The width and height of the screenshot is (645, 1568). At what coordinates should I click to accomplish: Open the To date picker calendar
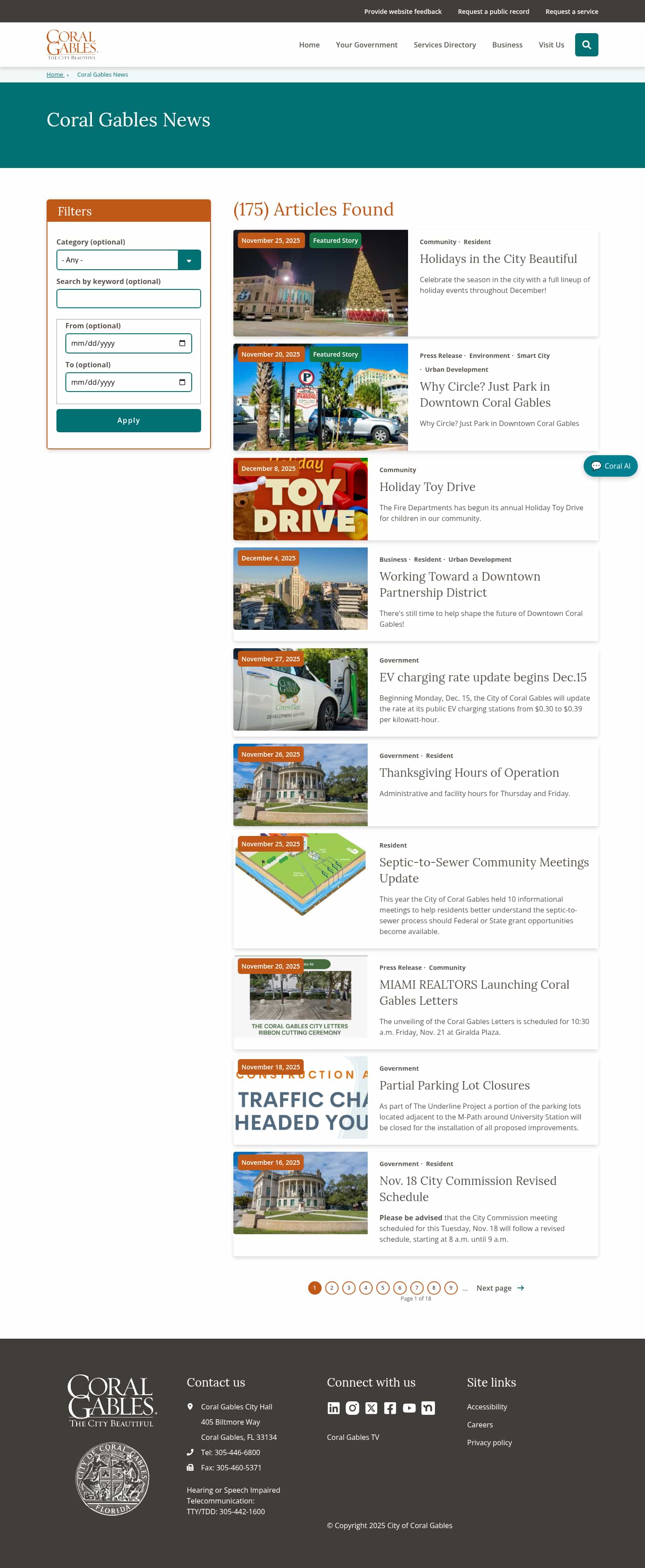(x=183, y=382)
